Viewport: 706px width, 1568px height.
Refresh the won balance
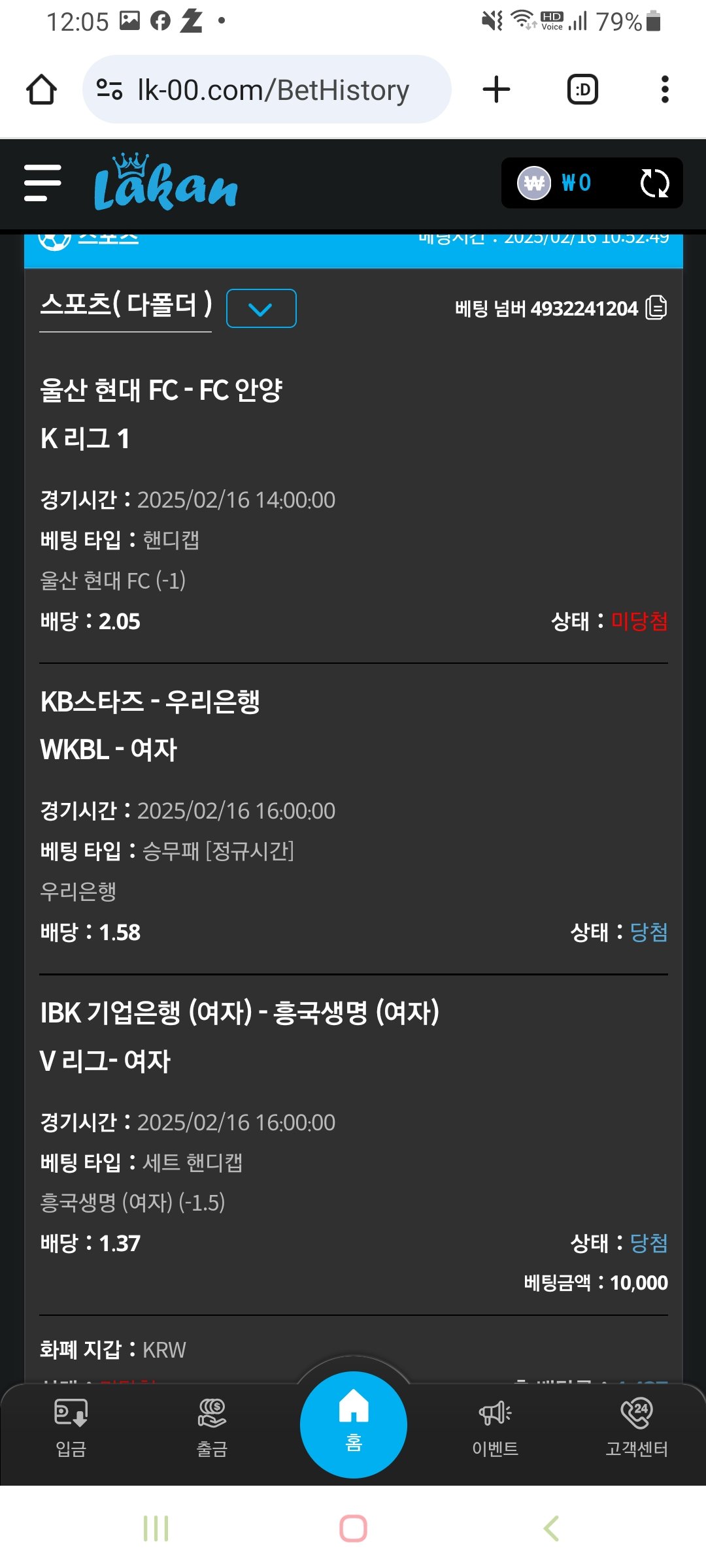[x=654, y=184]
